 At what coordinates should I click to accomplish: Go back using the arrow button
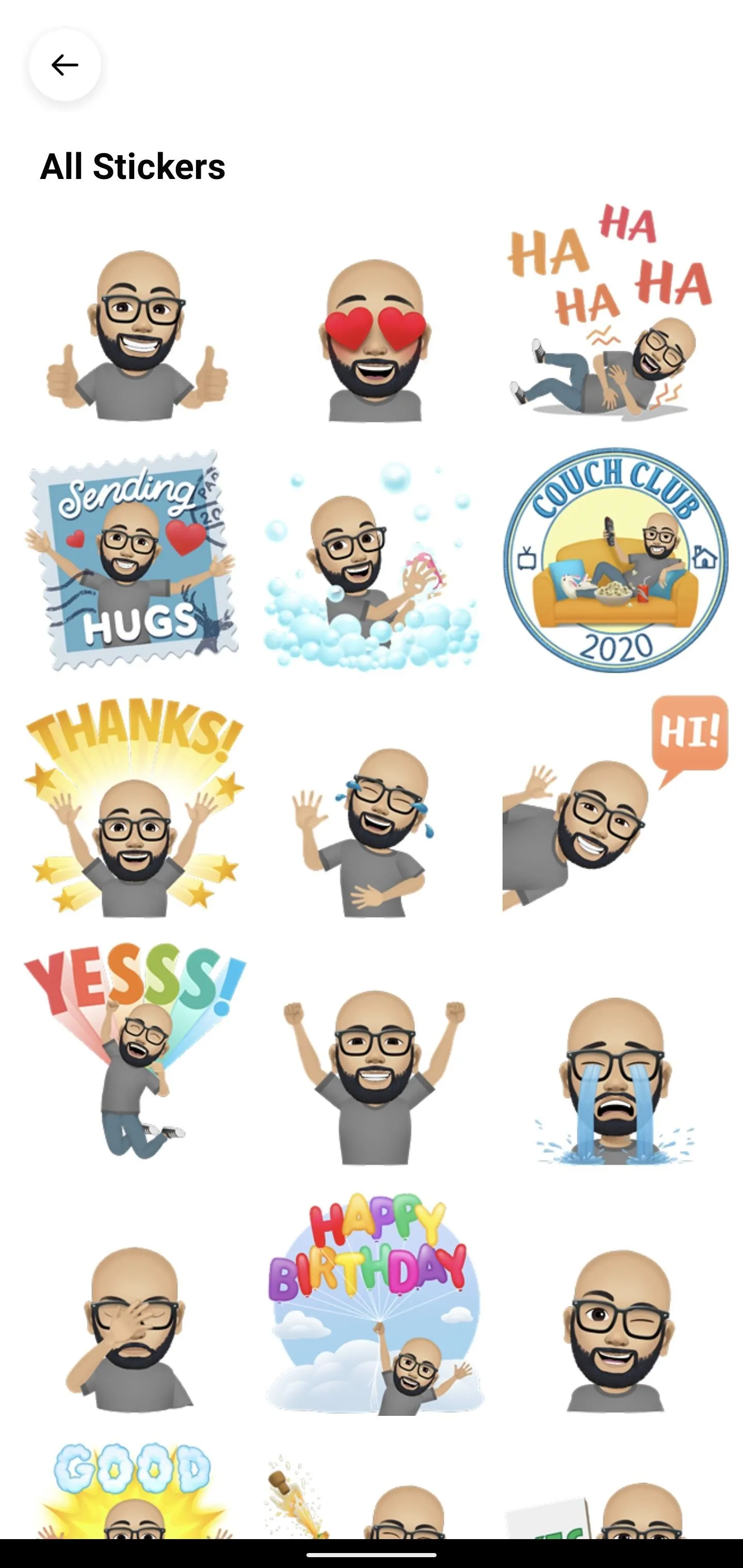pyautogui.click(x=64, y=65)
